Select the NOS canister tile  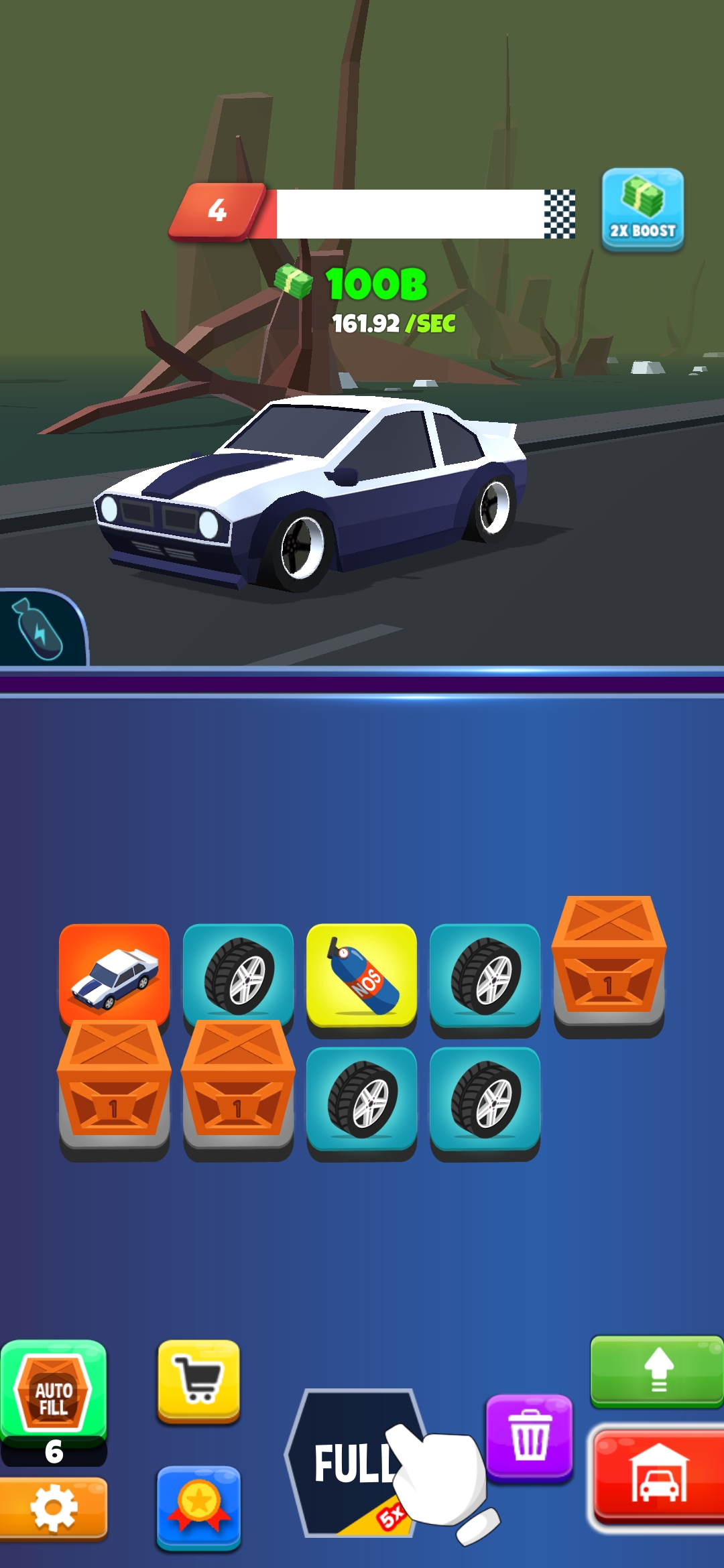[361, 976]
